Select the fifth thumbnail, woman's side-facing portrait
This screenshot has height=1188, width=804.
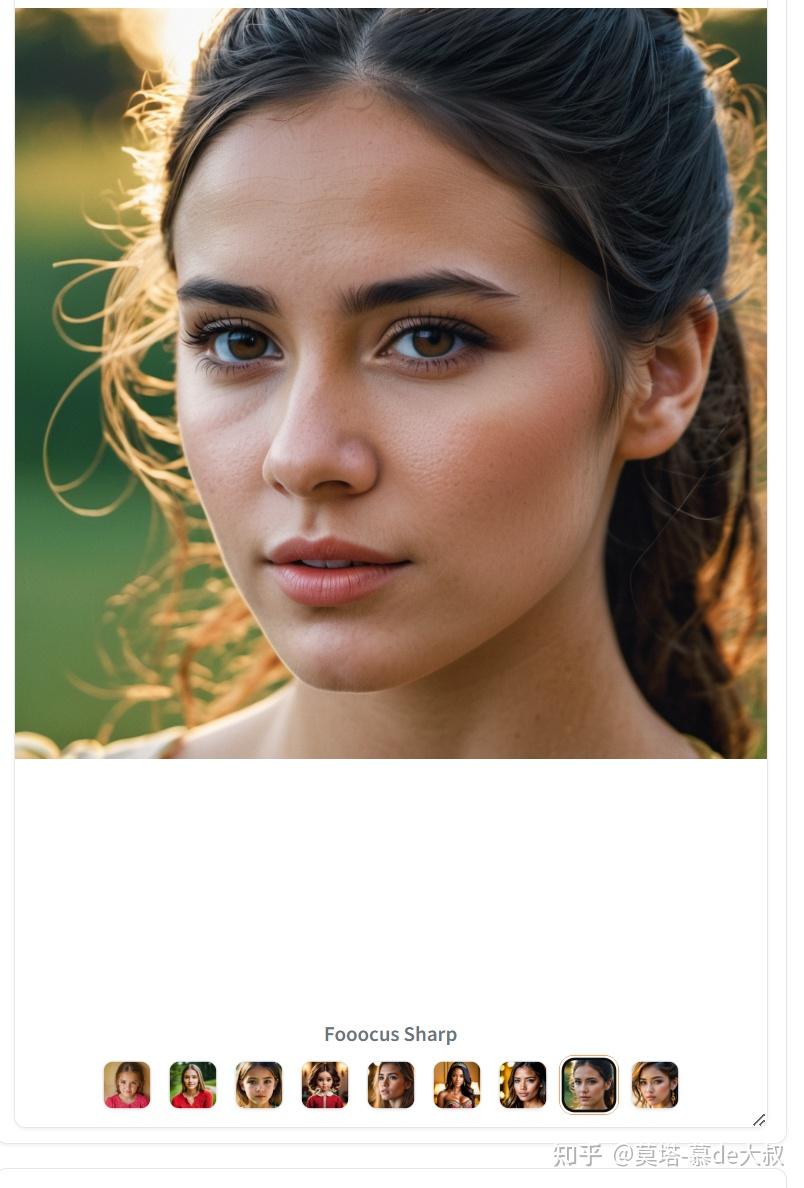391,1085
